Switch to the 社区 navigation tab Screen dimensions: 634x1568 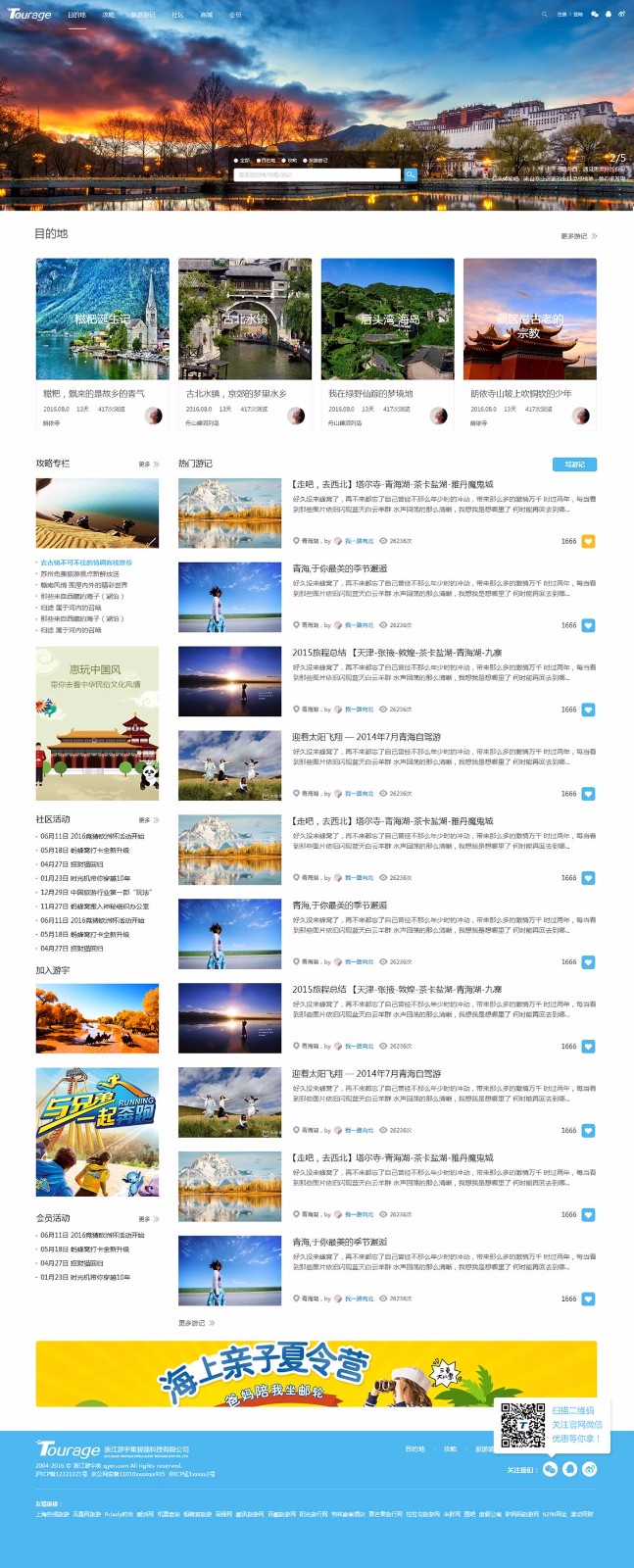point(177,15)
